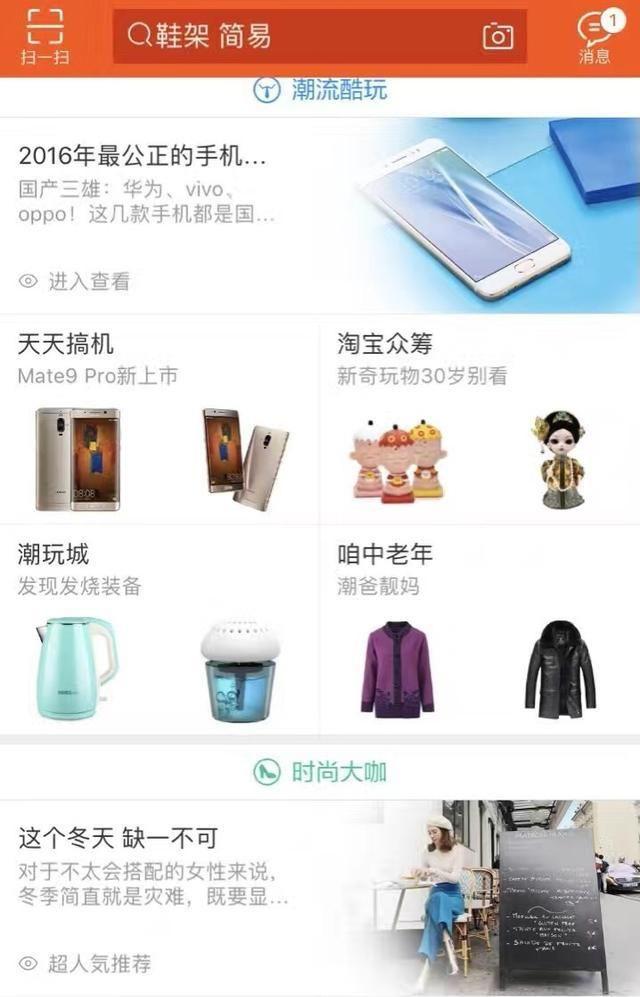Screen dimensions: 640x997
Task: Open 咱中老年 section
Action: click(480, 630)
